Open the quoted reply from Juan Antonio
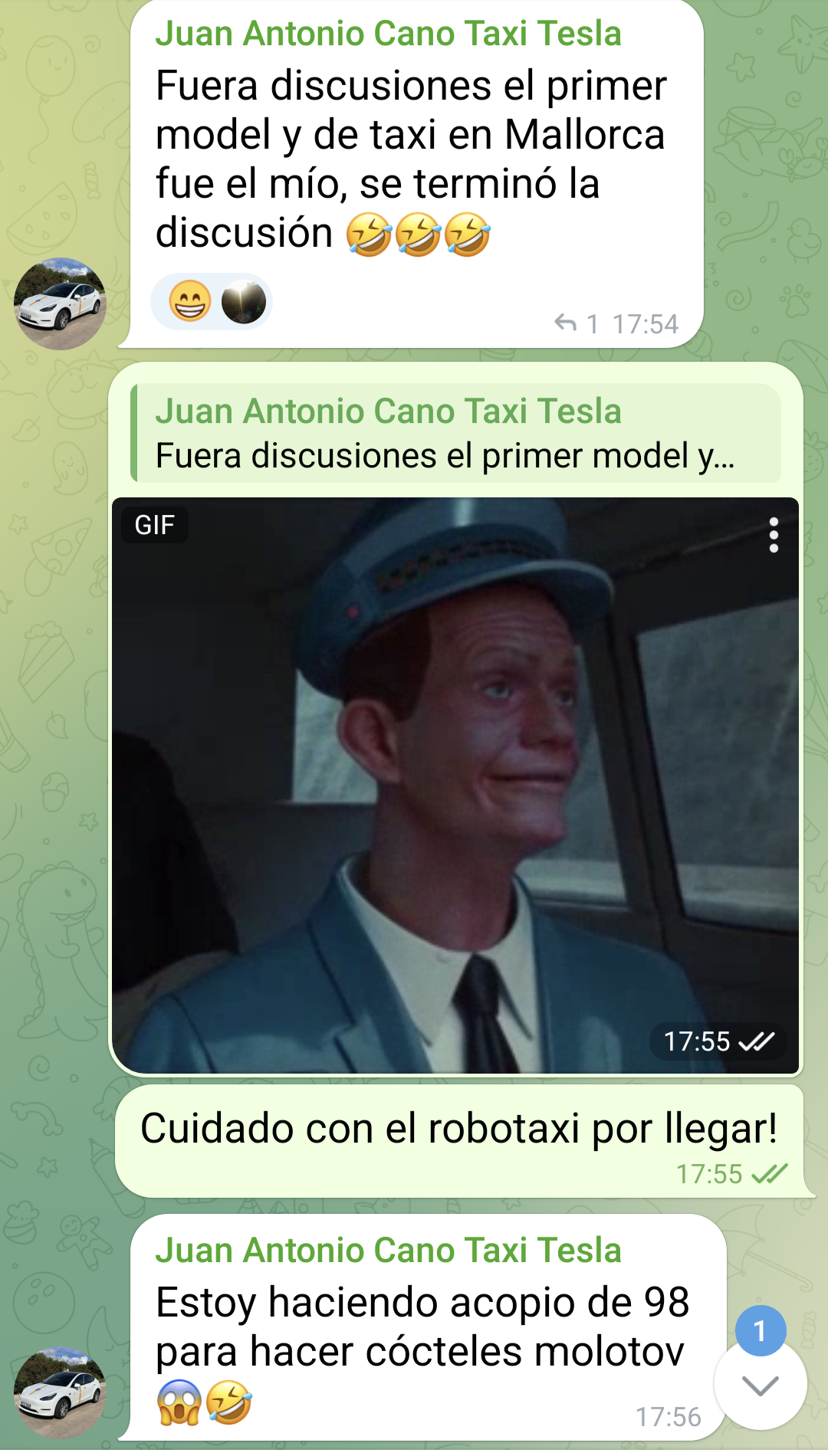This screenshot has width=828, height=1456. tap(456, 434)
